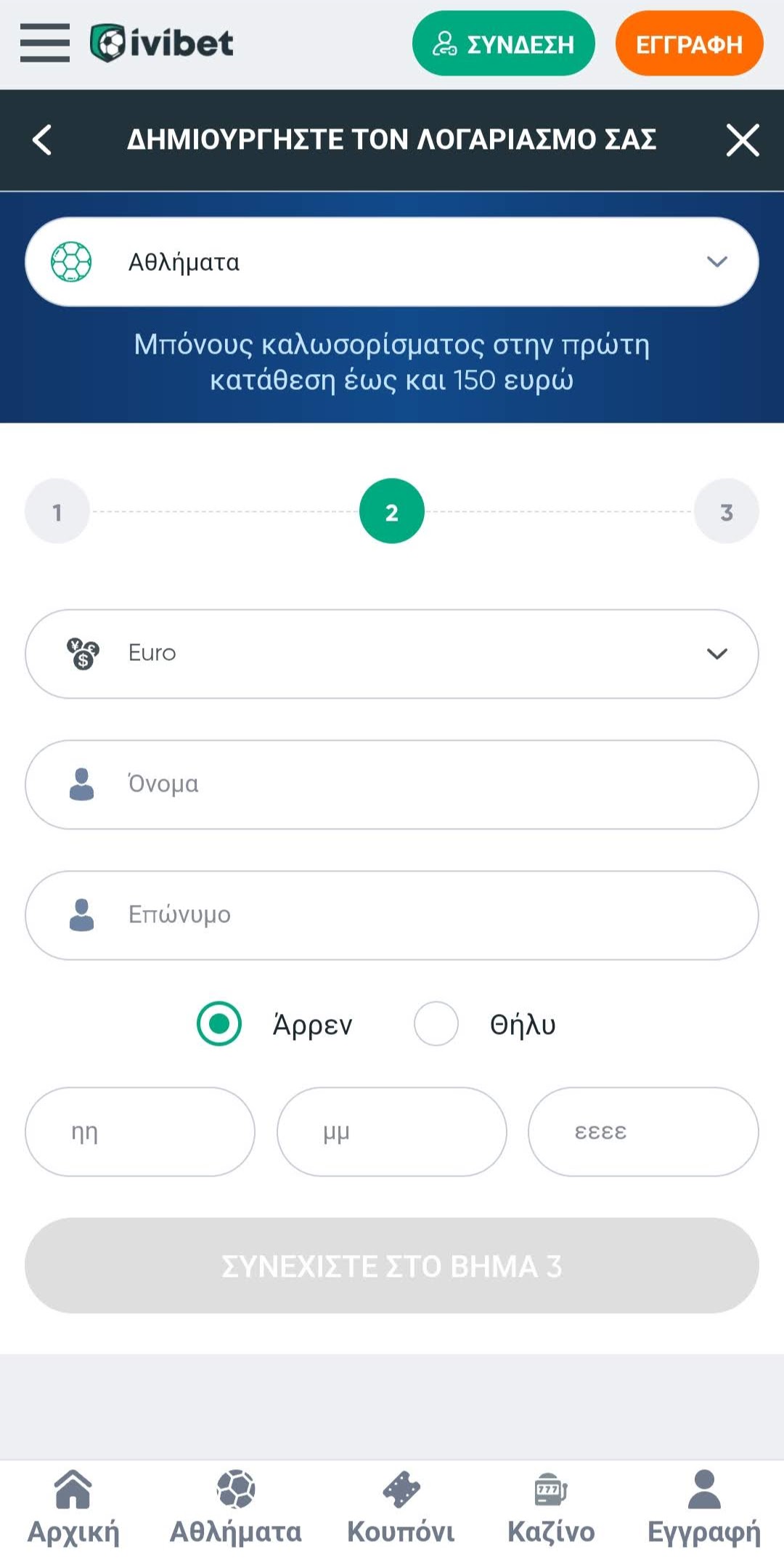784x1560 pixels.
Task: Continue with ΣΥΝΕΧΙΣΤΕ ΣΤΟ ΒΗΜΑ 3
Action: (x=392, y=1265)
